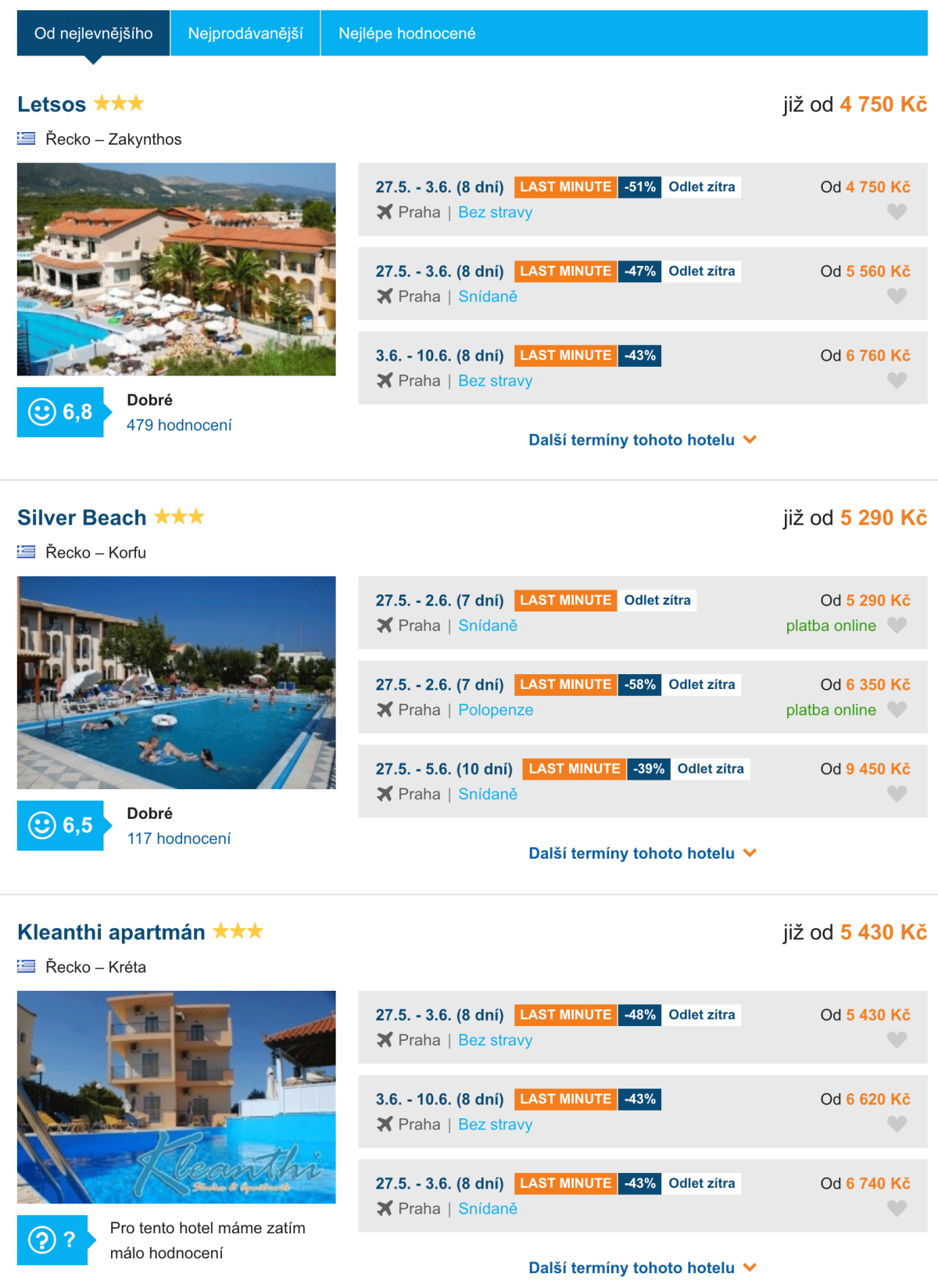View 117 hodnocení for Silver Beach

pos(179,839)
